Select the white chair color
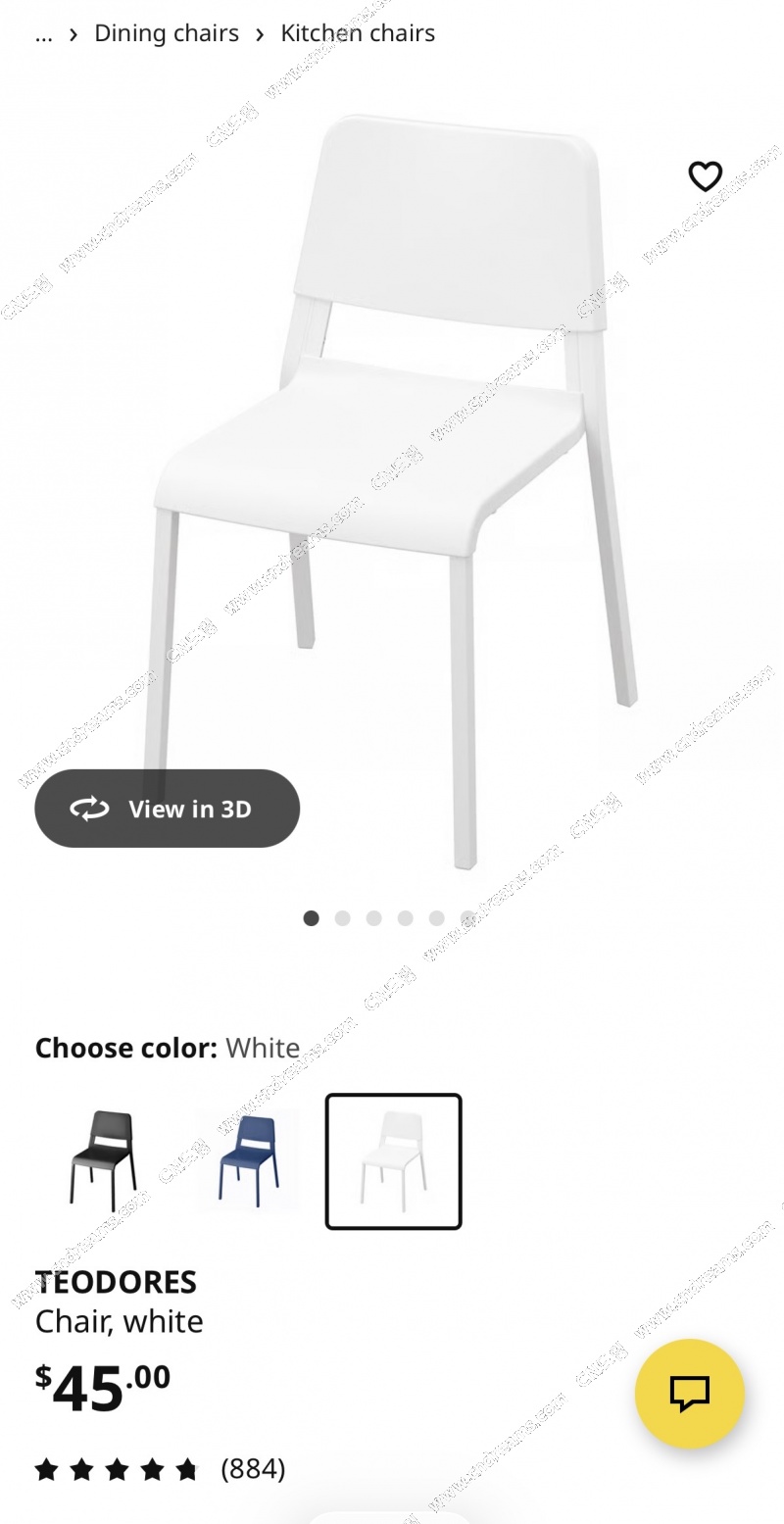This screenshot has width=784, height=1524. click(393, 1161)
